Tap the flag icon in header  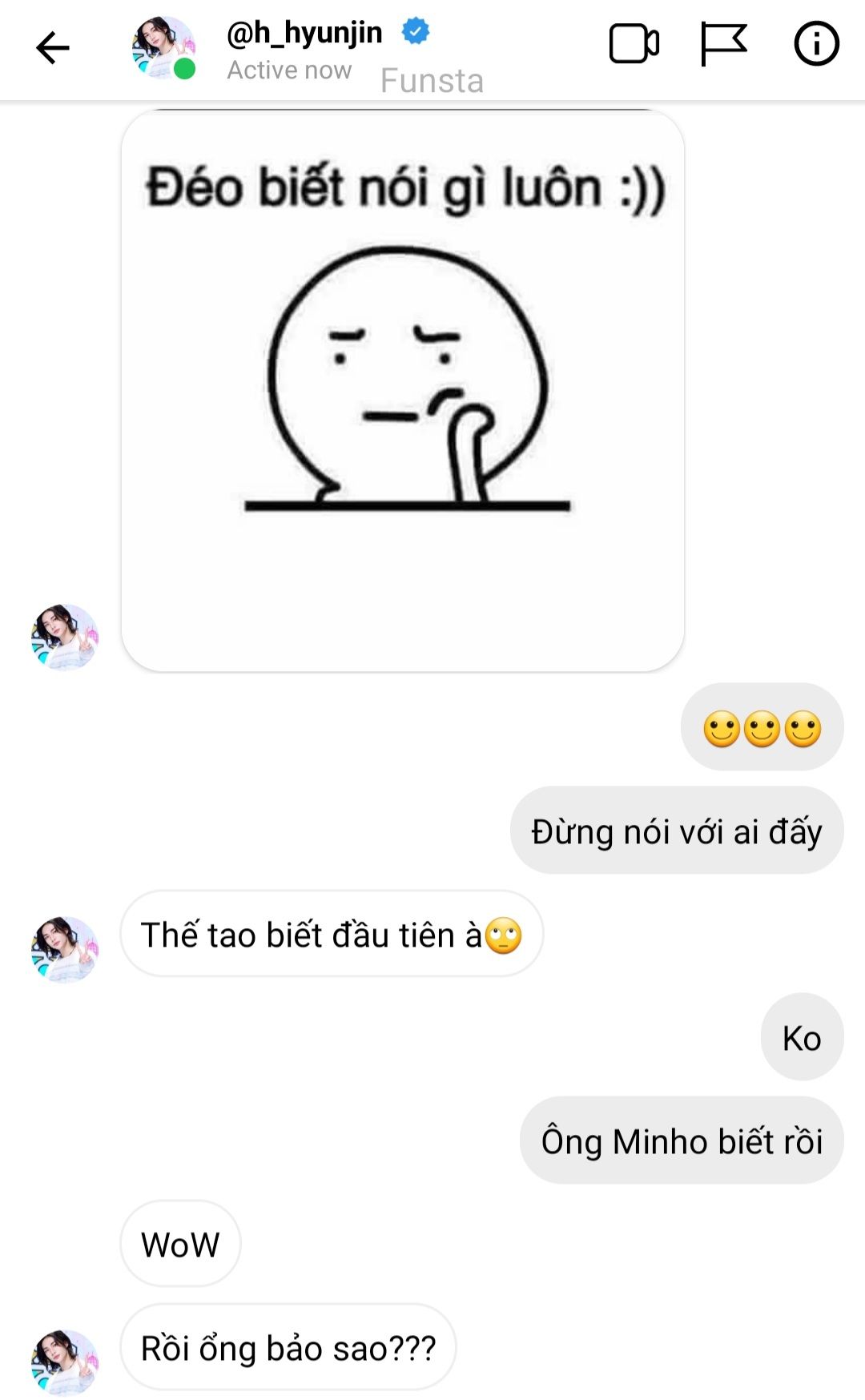(723, 44)
